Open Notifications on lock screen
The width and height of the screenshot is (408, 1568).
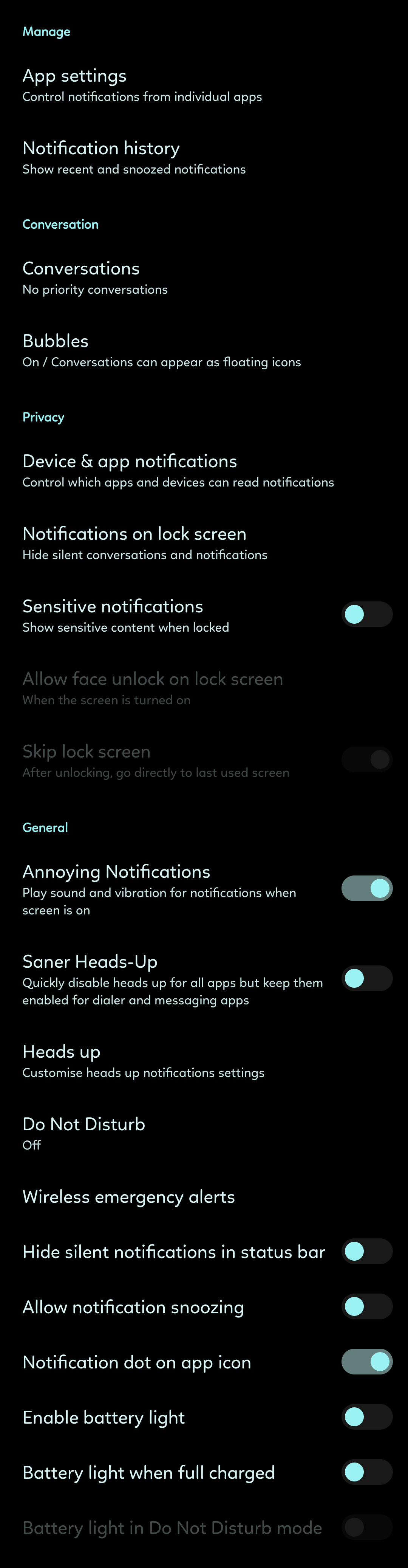[x=204, y=543]
